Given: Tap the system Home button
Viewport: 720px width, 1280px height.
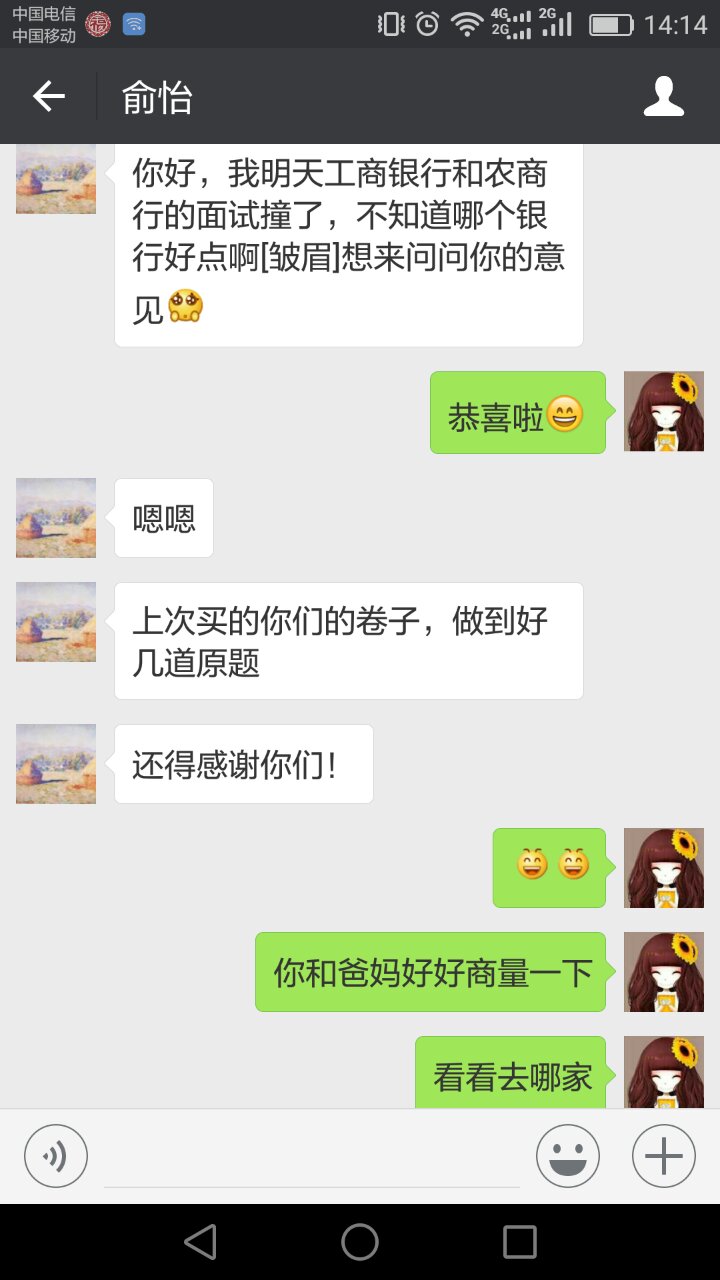Looking at the screenshot, I should [360, 1242].
